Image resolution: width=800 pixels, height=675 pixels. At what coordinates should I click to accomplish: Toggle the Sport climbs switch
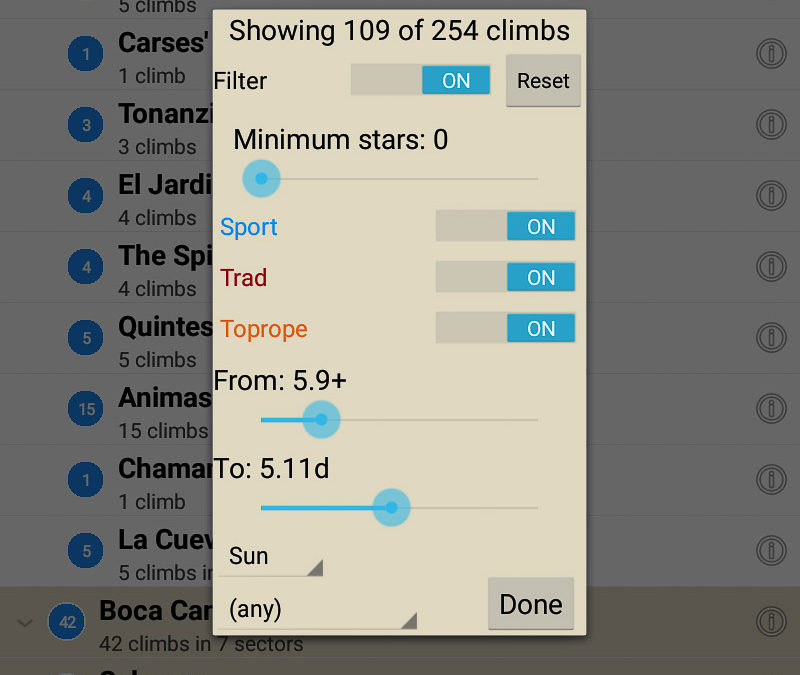(x=506, y=226)
